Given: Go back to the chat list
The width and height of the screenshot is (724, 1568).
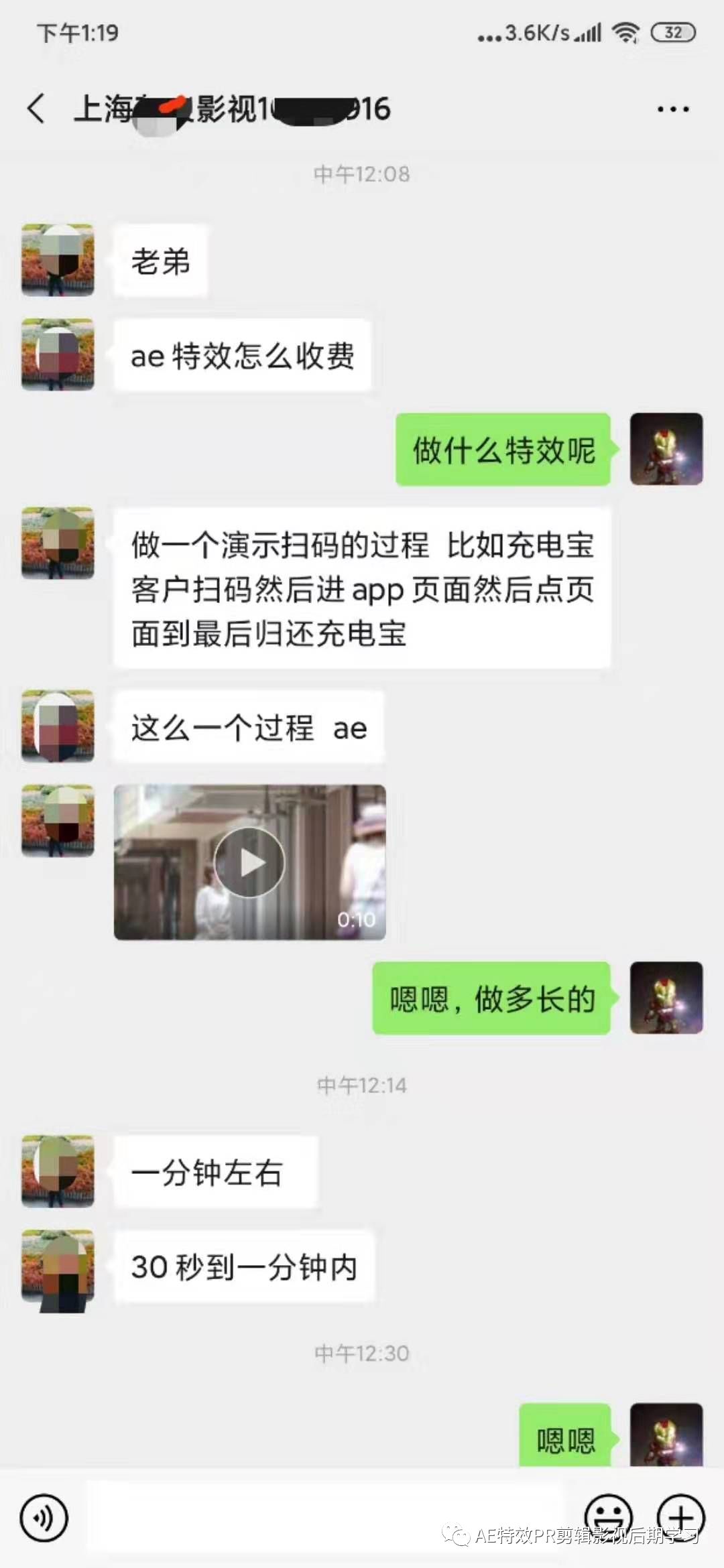Looking at the screenshot, I should [36, 109].
